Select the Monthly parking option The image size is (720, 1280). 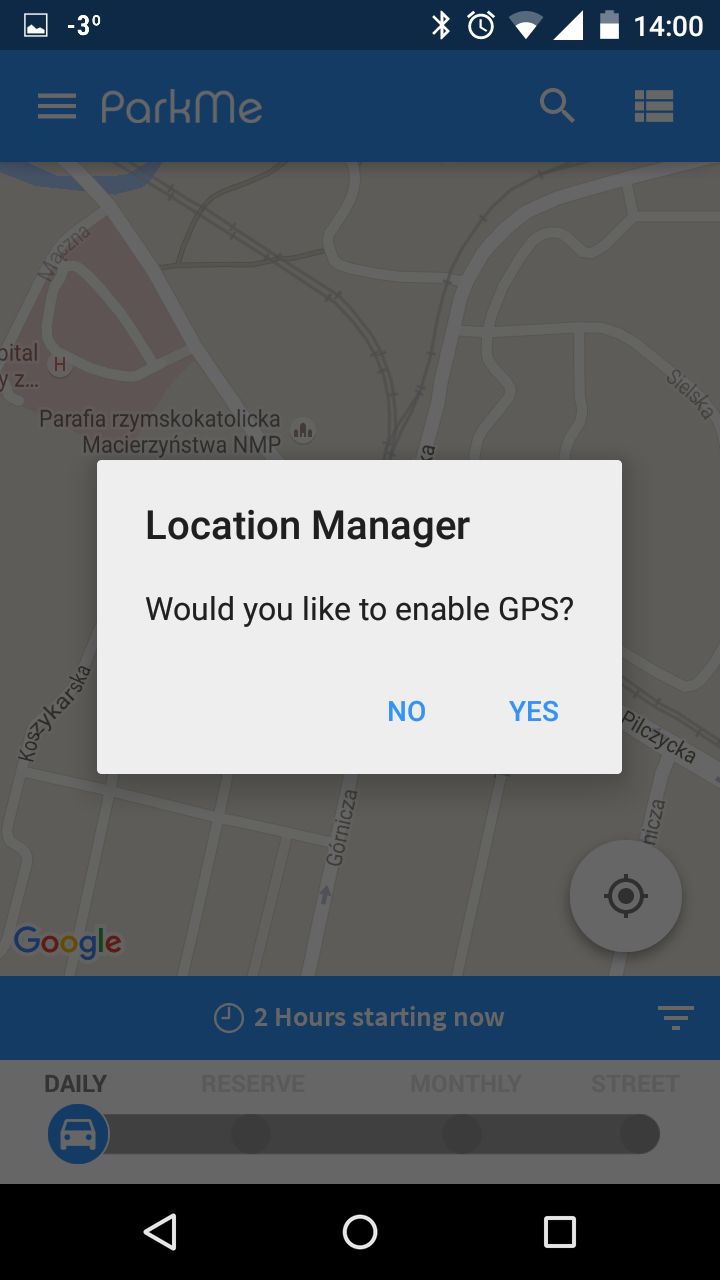coord(466,1084)
